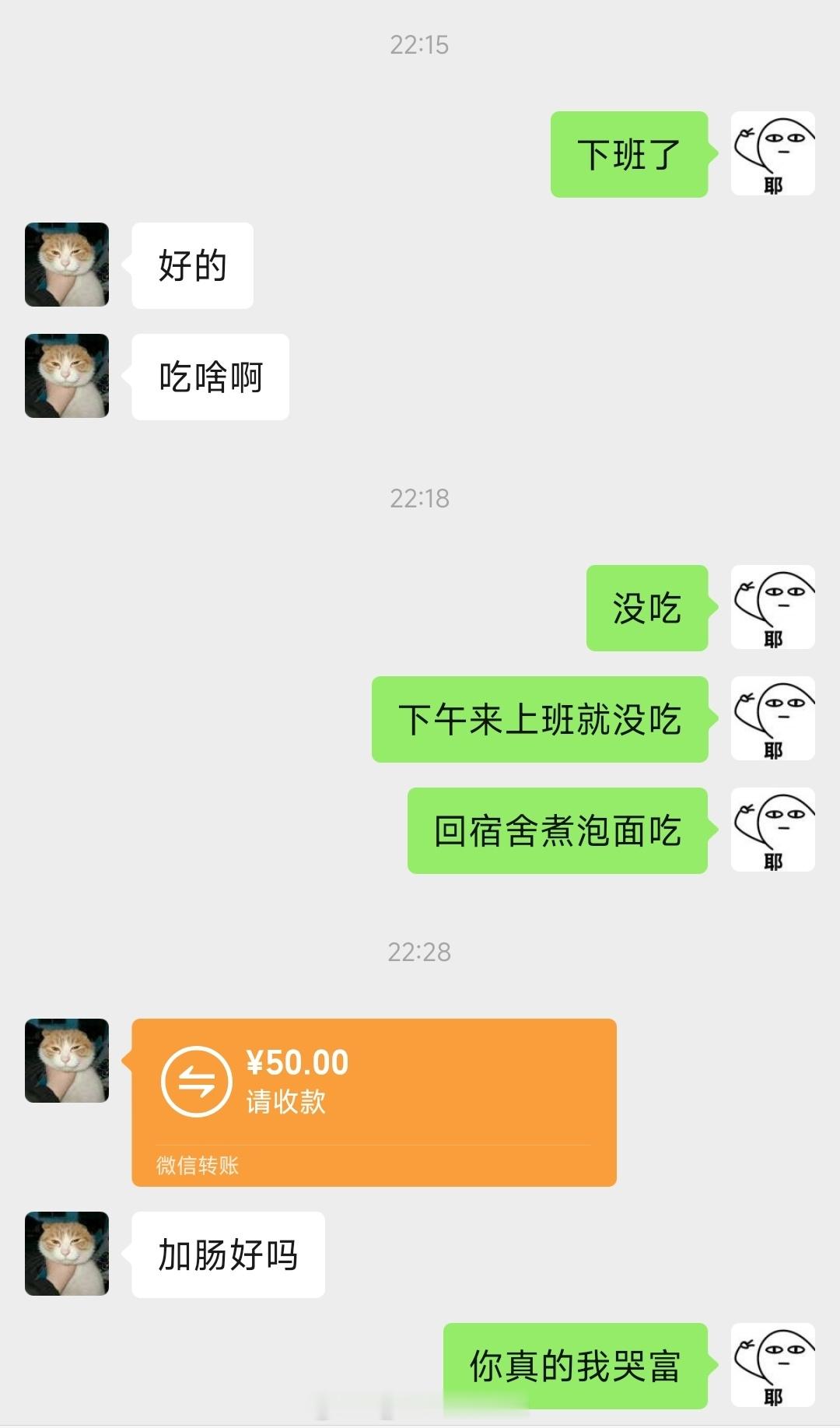This screenshot has height=1428, width=840.
Task: Tap the cat avatar next to 吃啥啊
Action: tap(66, 377)
